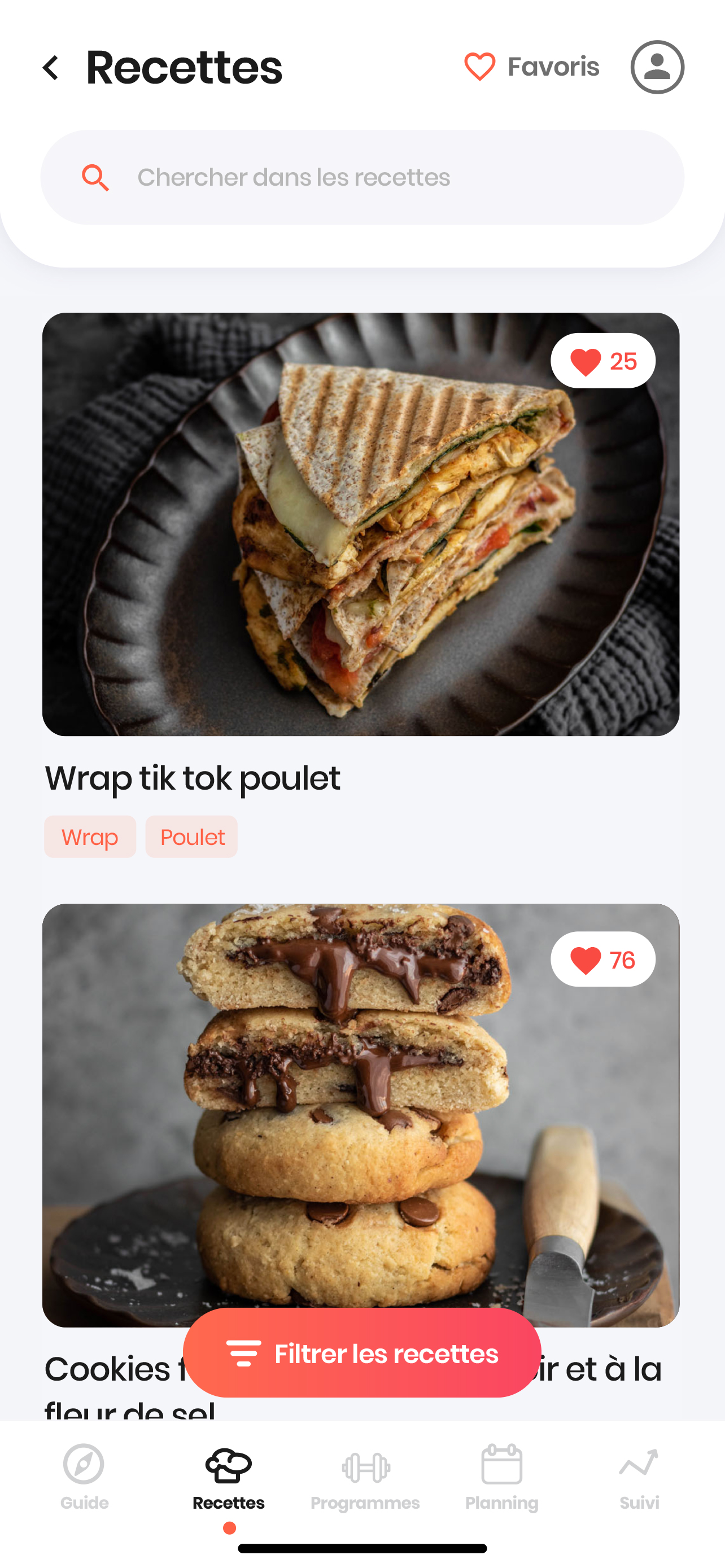This screenshot has height=1568, width=725.
Task: Like the Wrap tik tok poulet recipe
Action: 602,361
